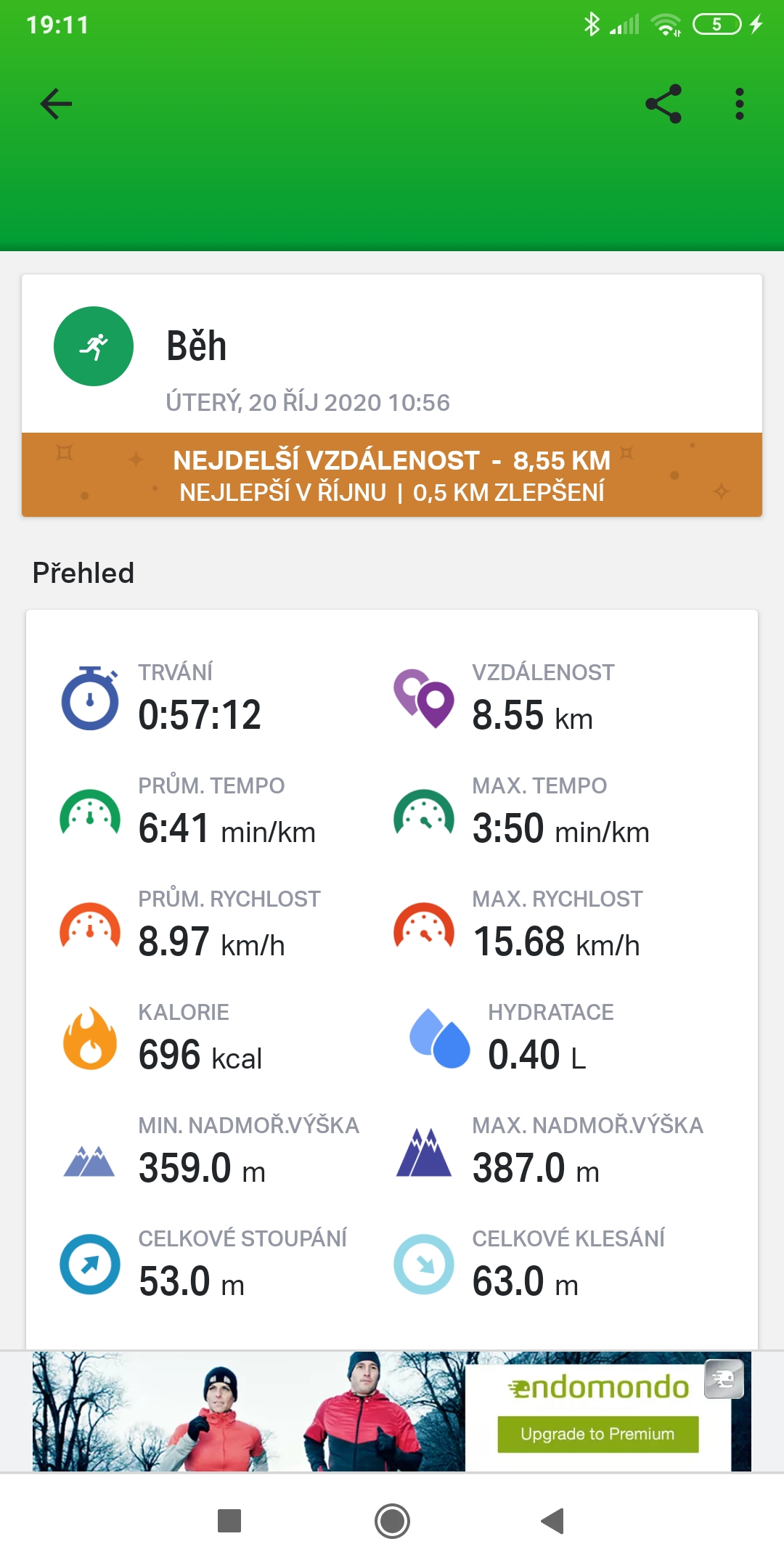Screen dimensions: 784x1568
Task: Go back using the arrow icon
Action: (56, 104)
